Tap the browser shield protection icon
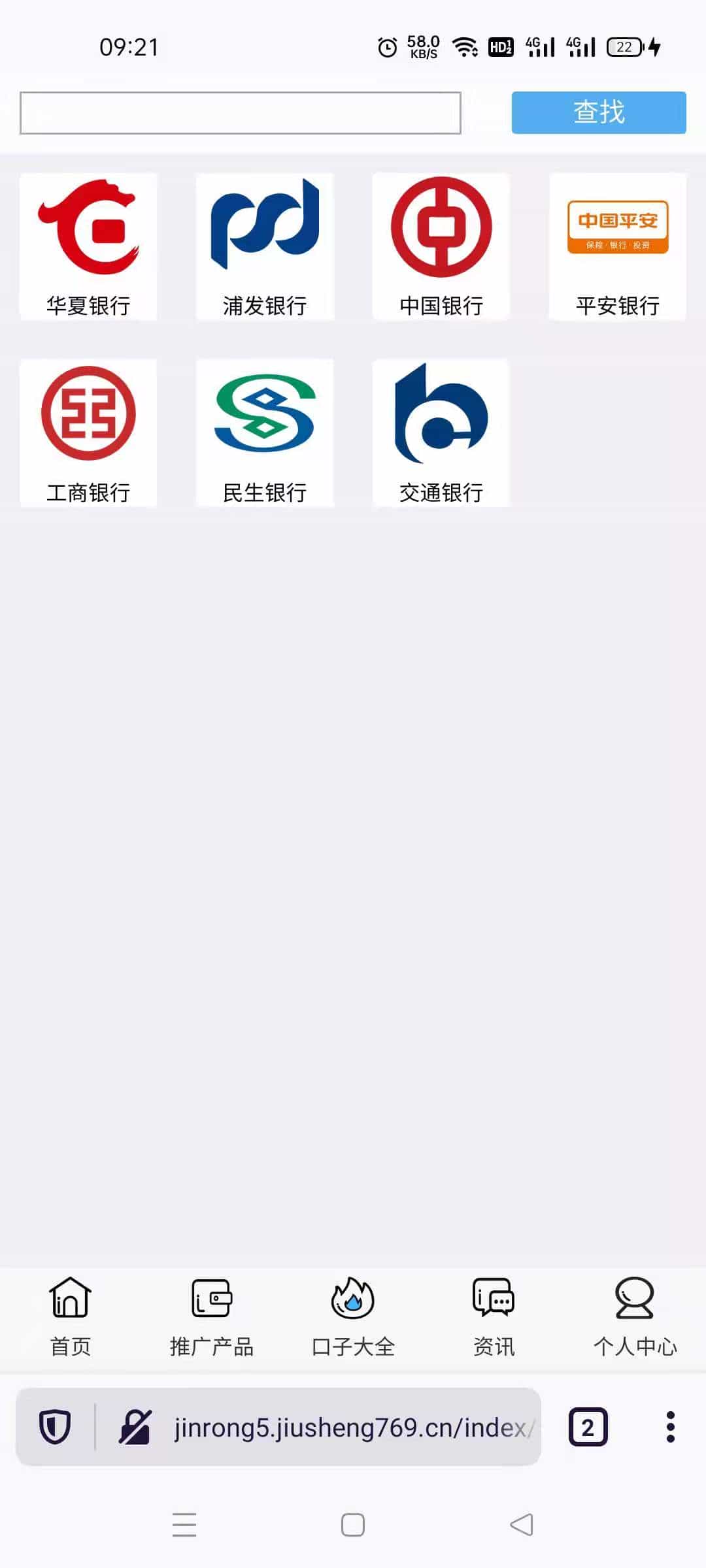 click(55, 1426)
